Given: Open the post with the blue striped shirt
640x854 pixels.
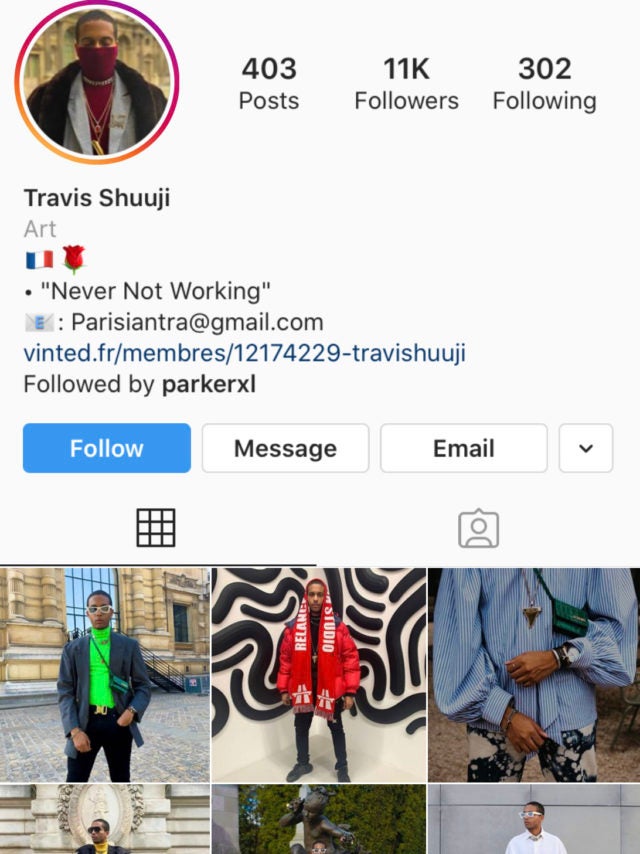Looking at the screenshot, I should click(533, 675).
